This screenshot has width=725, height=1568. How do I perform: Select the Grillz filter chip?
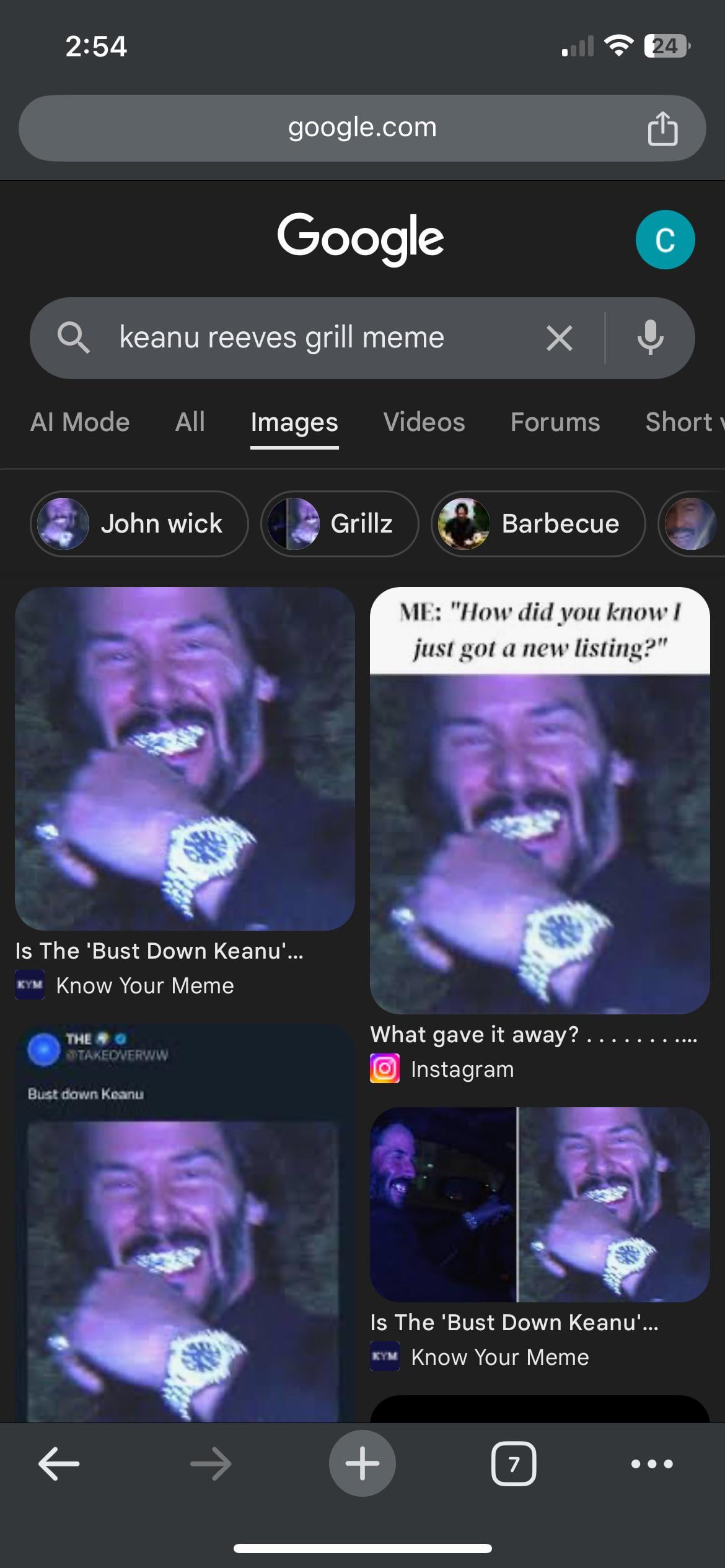(340, 524)
